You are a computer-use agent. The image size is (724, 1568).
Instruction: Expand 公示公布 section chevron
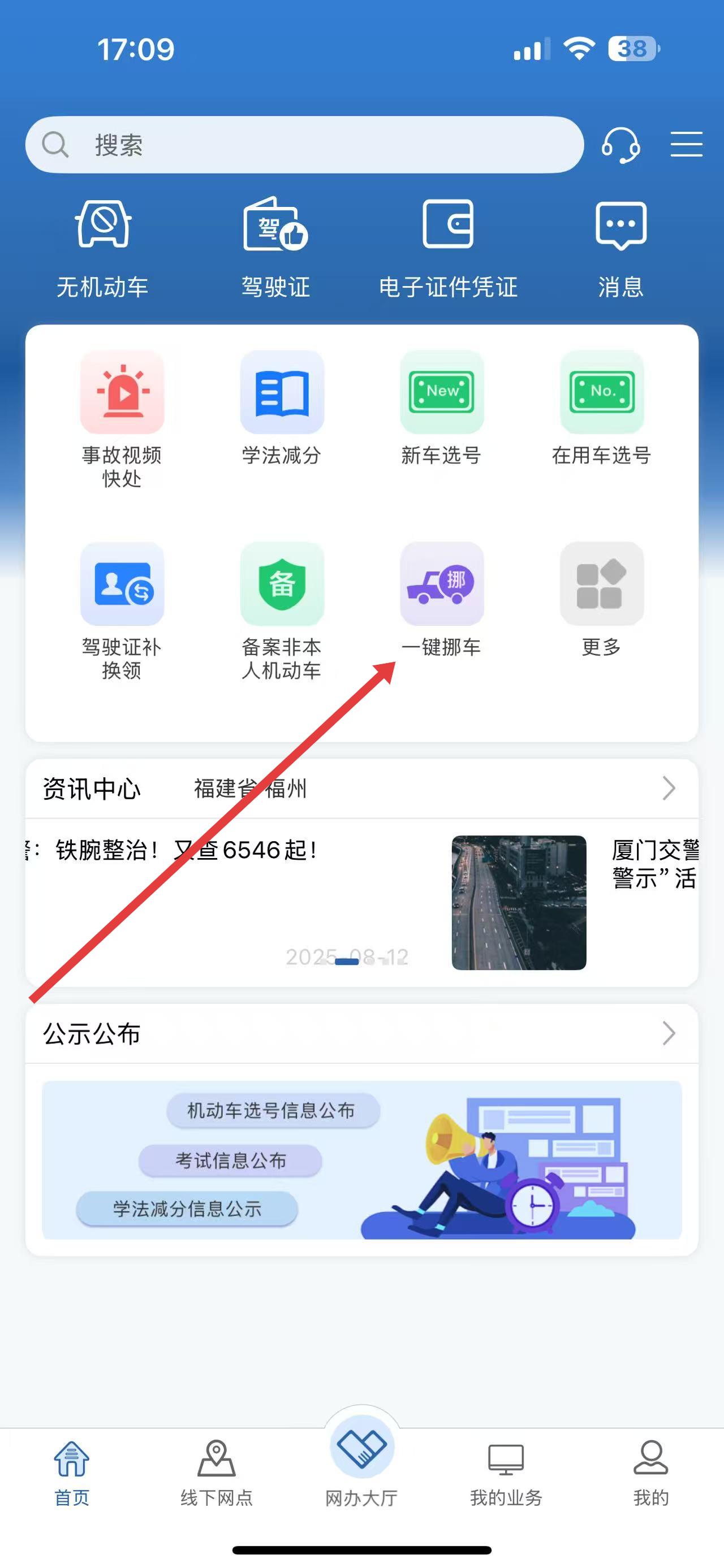pos(668,1033)
